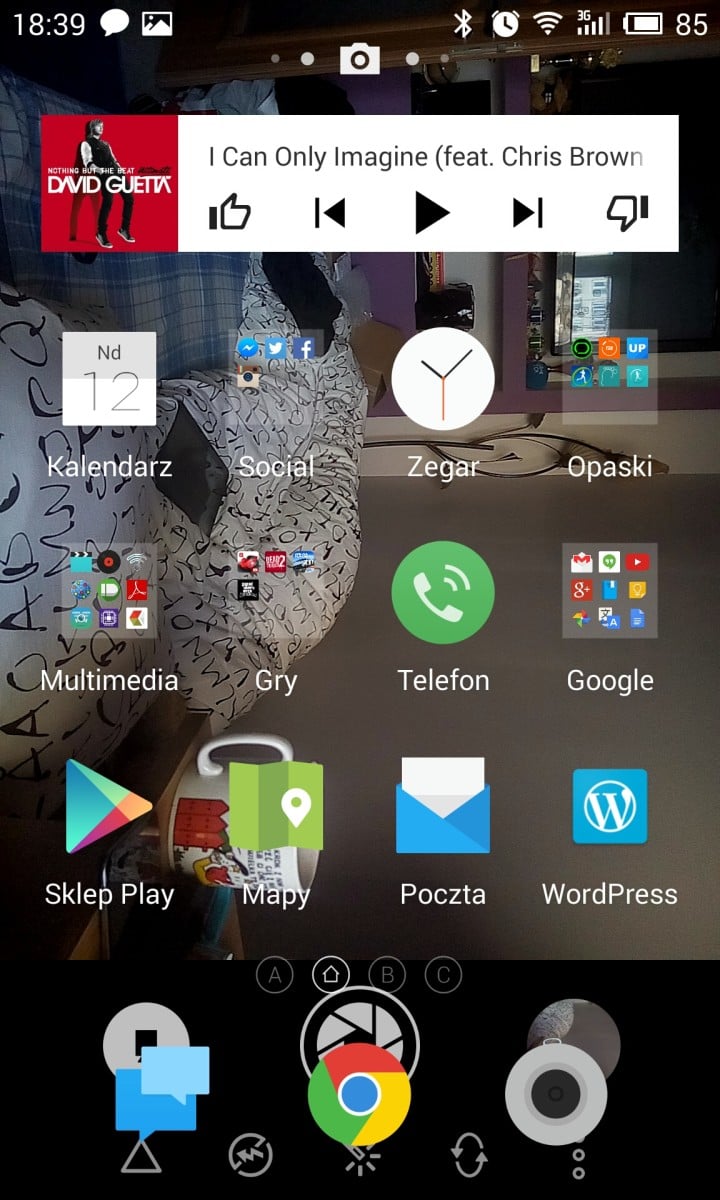
Task: Launch the Zegar clock app
Action: [x=443, y=380]
